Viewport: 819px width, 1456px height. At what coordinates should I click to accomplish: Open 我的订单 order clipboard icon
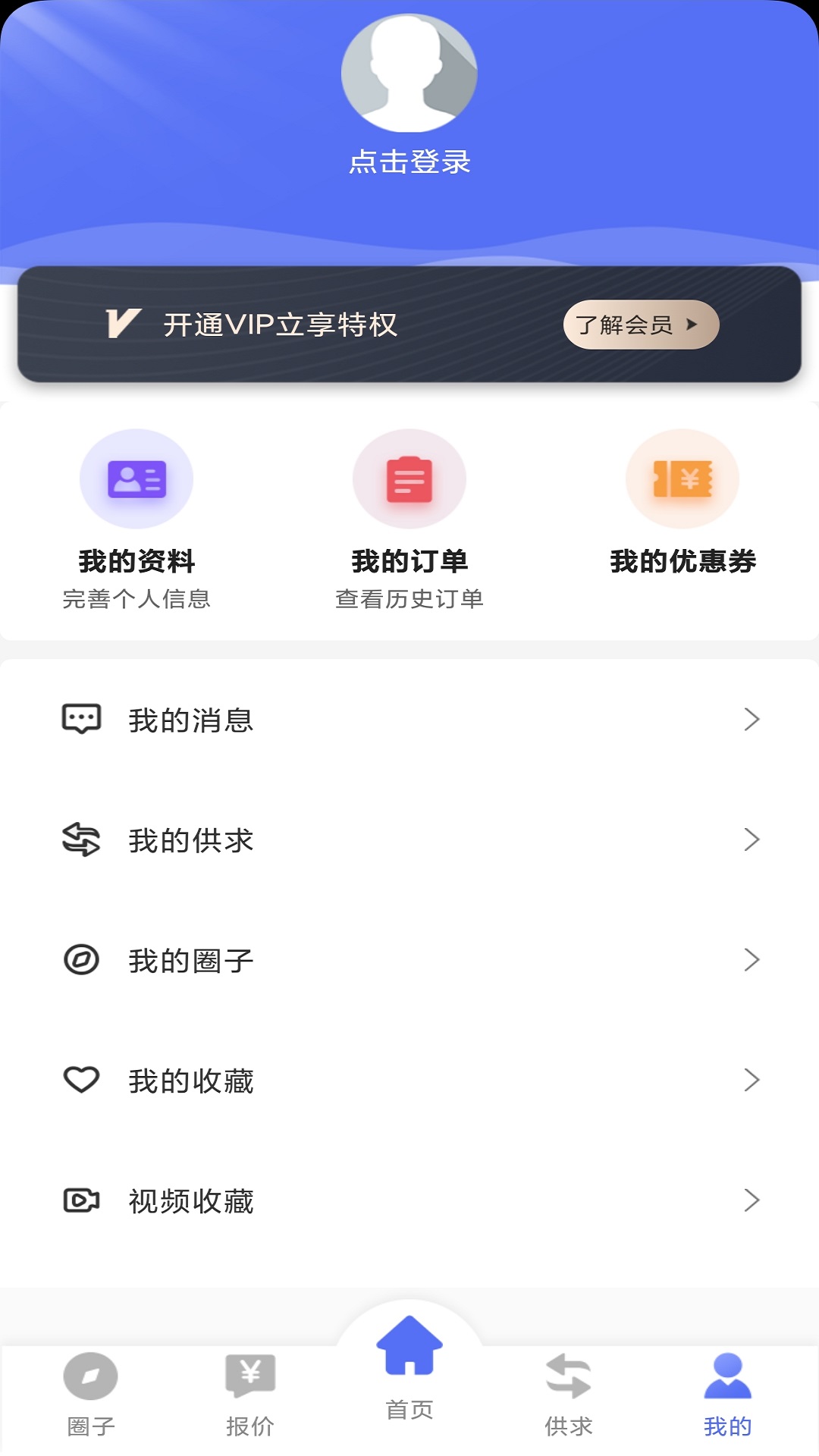tap(409, 479)
